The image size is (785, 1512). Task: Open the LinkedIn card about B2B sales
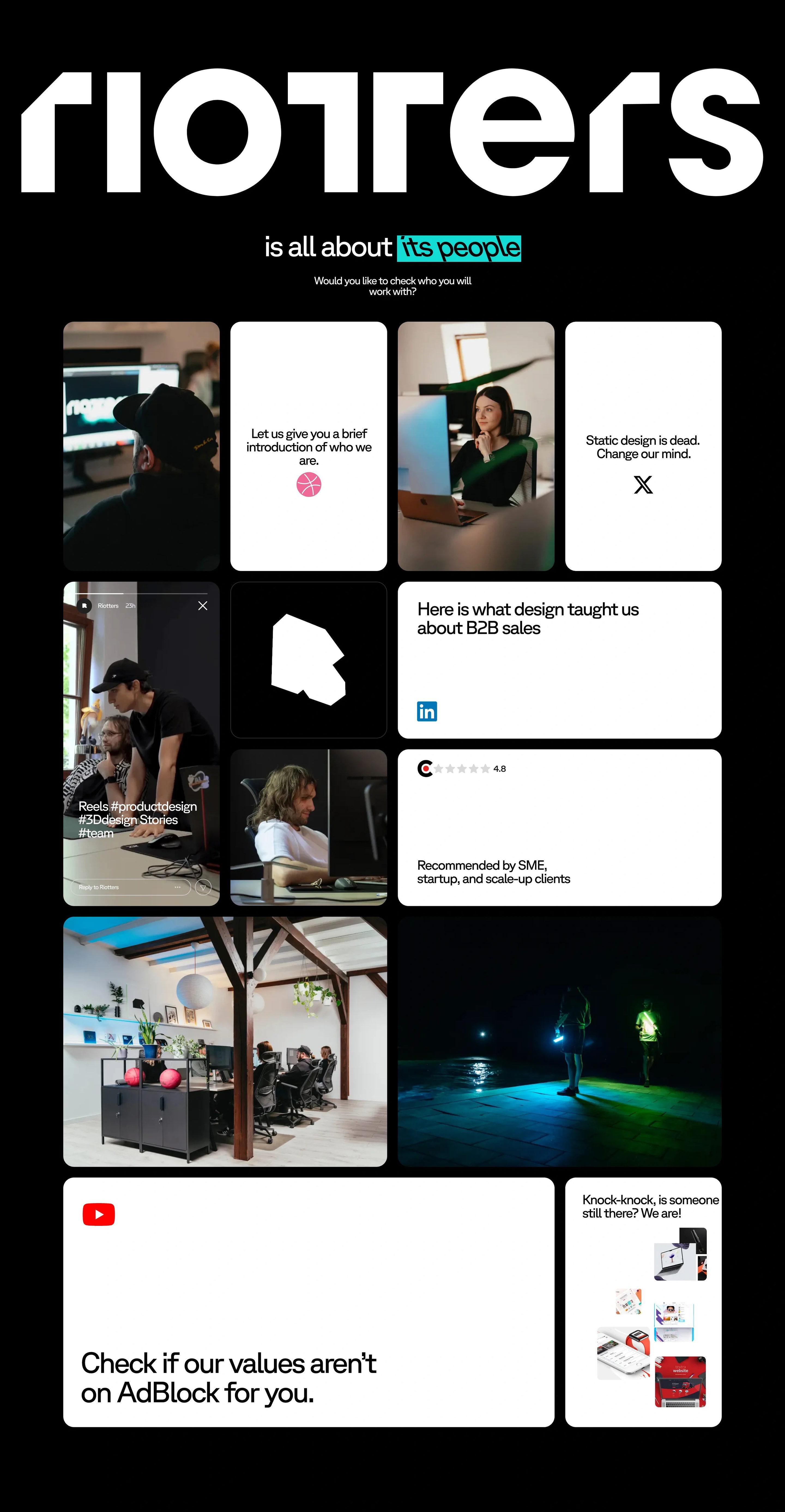(559, 660)
